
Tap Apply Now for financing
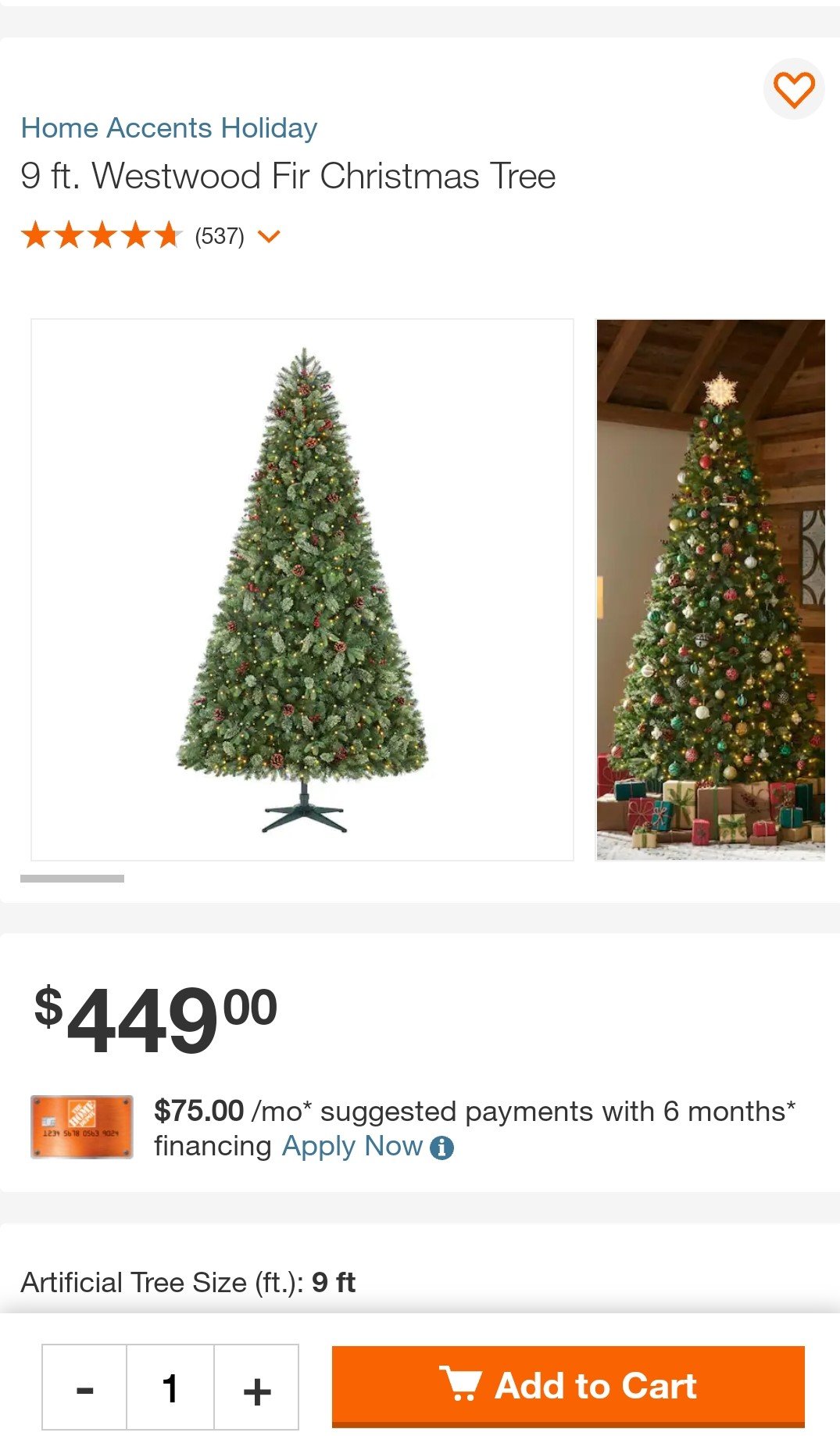click(x=352, y=1146)
